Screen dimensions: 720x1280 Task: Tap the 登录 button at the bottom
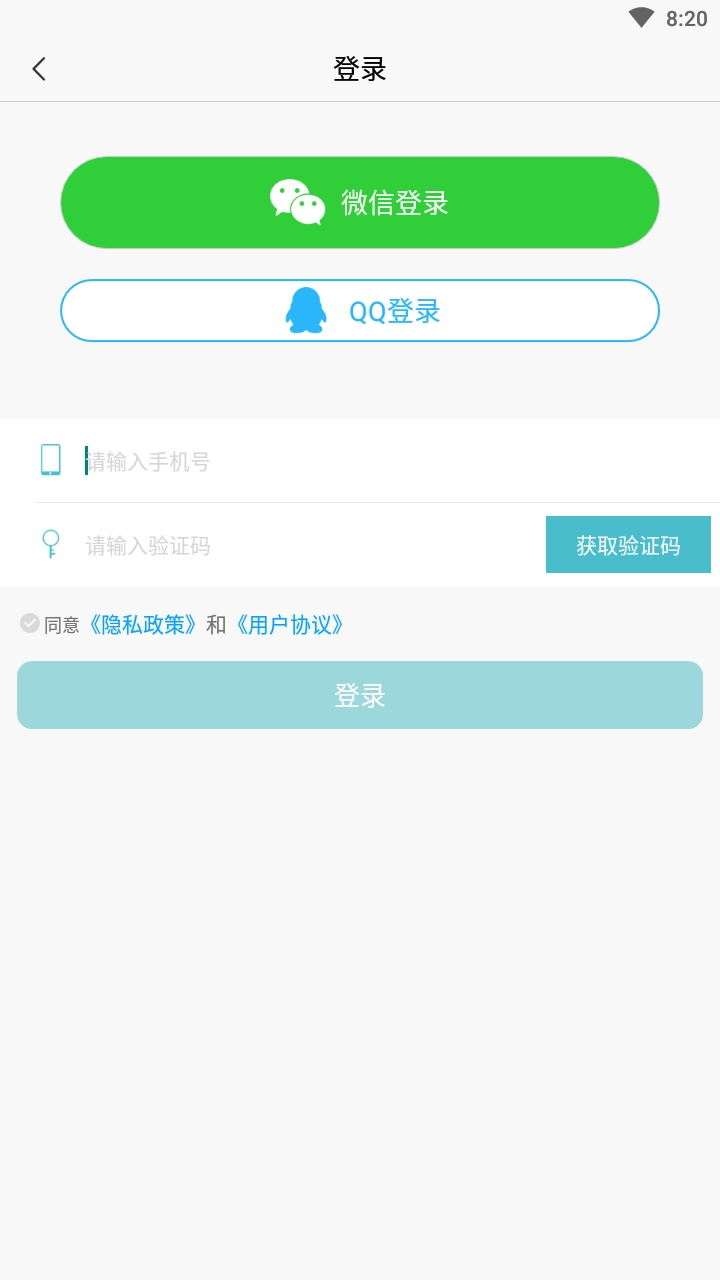pyautogui.click(x=360, y=695)
